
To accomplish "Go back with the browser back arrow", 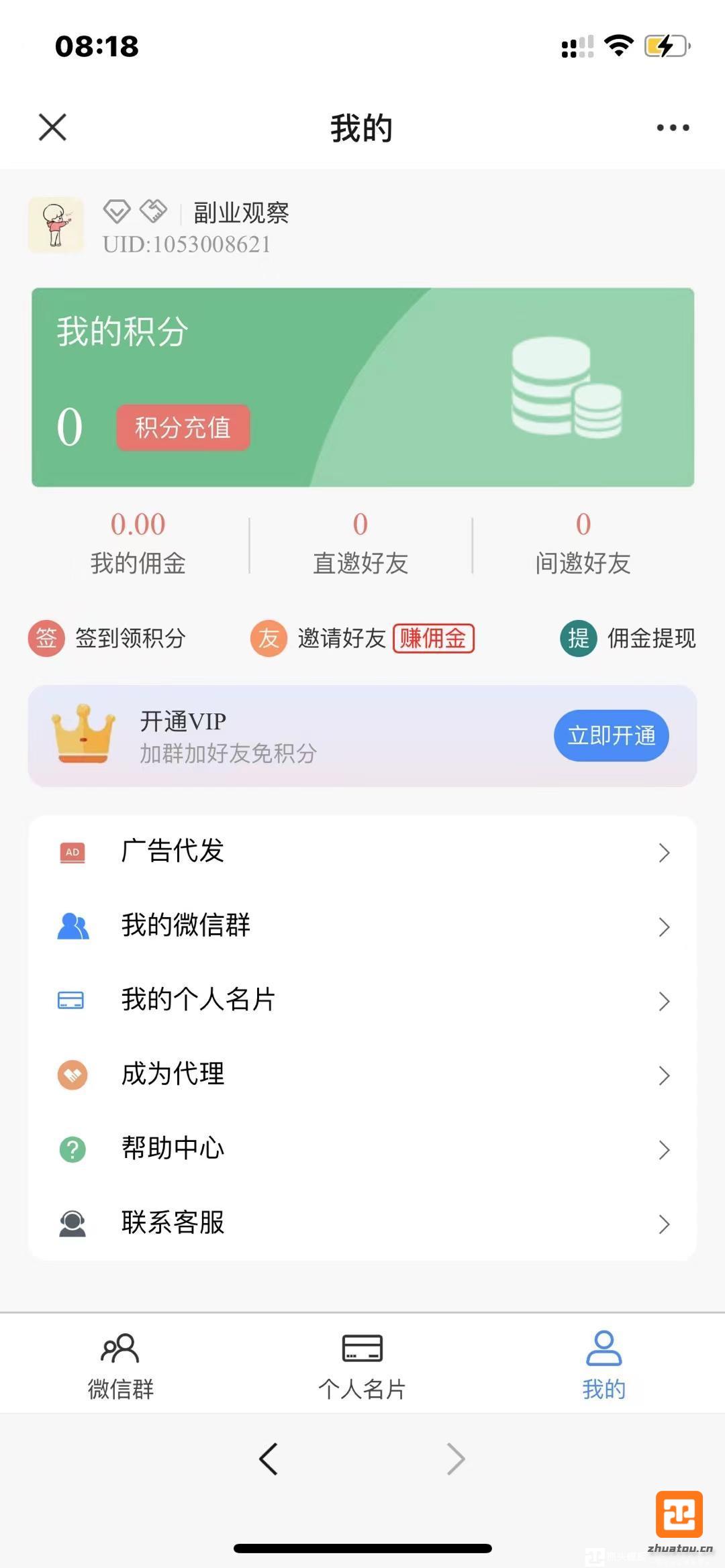I will (x=269, y=1459).
